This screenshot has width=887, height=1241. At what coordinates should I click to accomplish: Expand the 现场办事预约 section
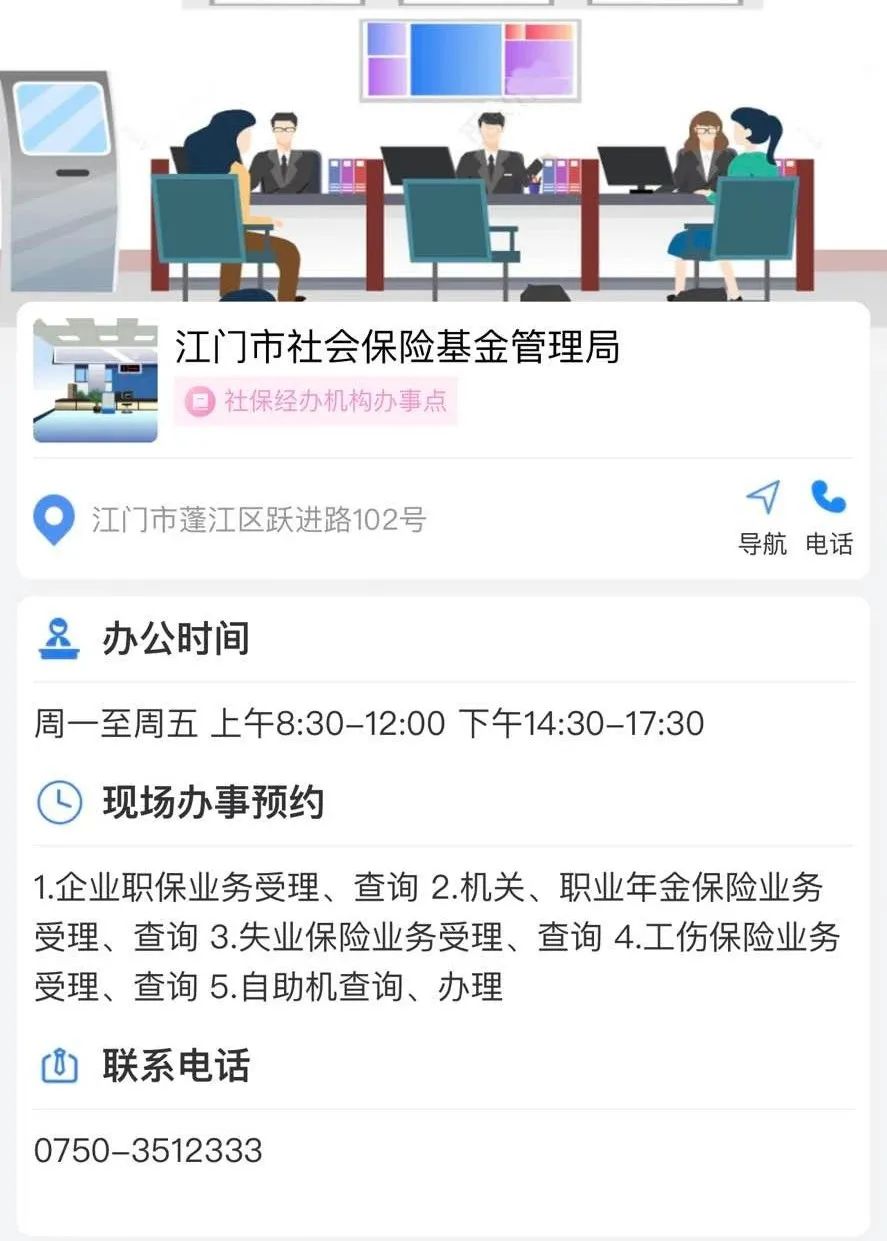pos(211,801)
